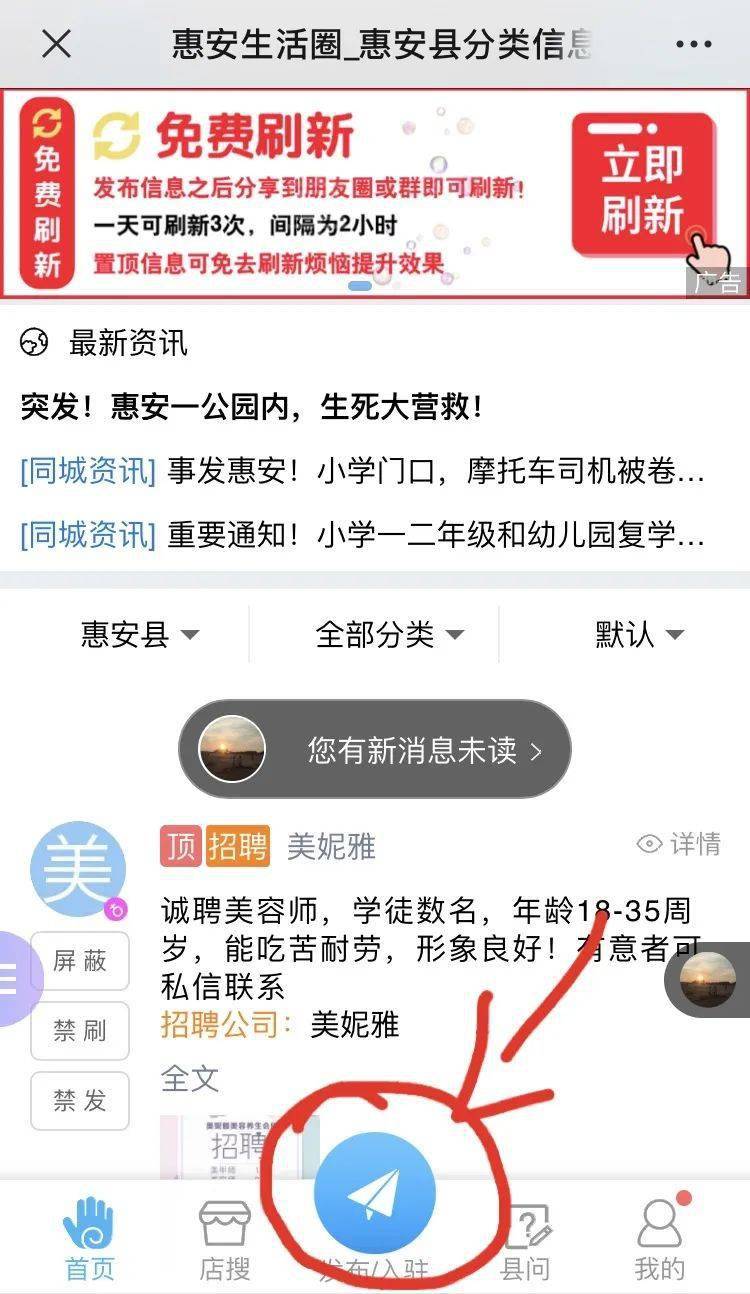Viewport: 750px width, 1294px height.
Task: Tap the 禁发 button
Action: click(80, 1100)
